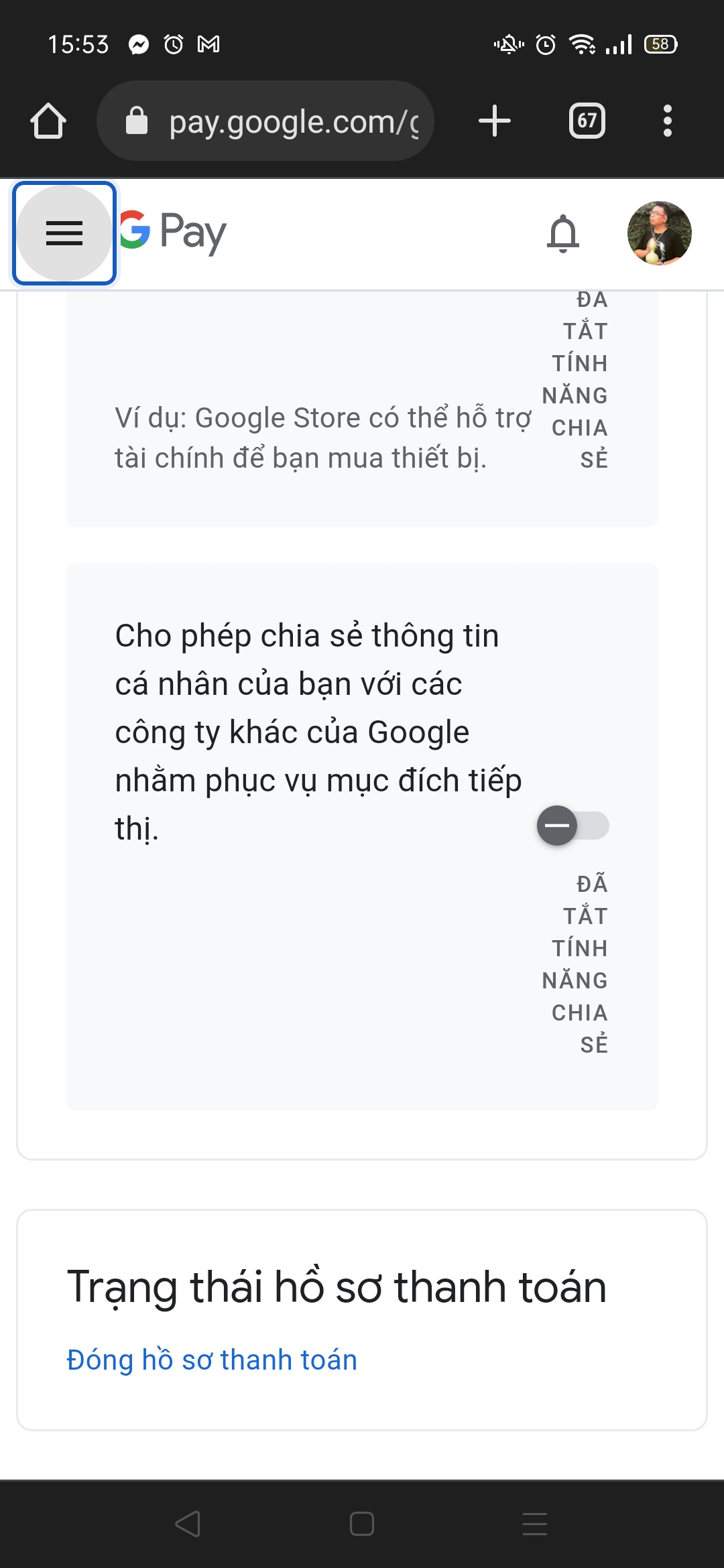Screen dimensions: 724x1568
Task: Go back using the system back button
Action: tap(188, 1523)
